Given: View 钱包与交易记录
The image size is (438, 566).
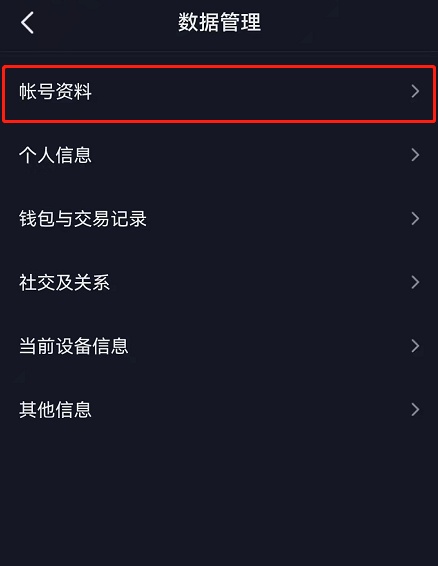Looking at the screenshot, I should tap(219, 219).
